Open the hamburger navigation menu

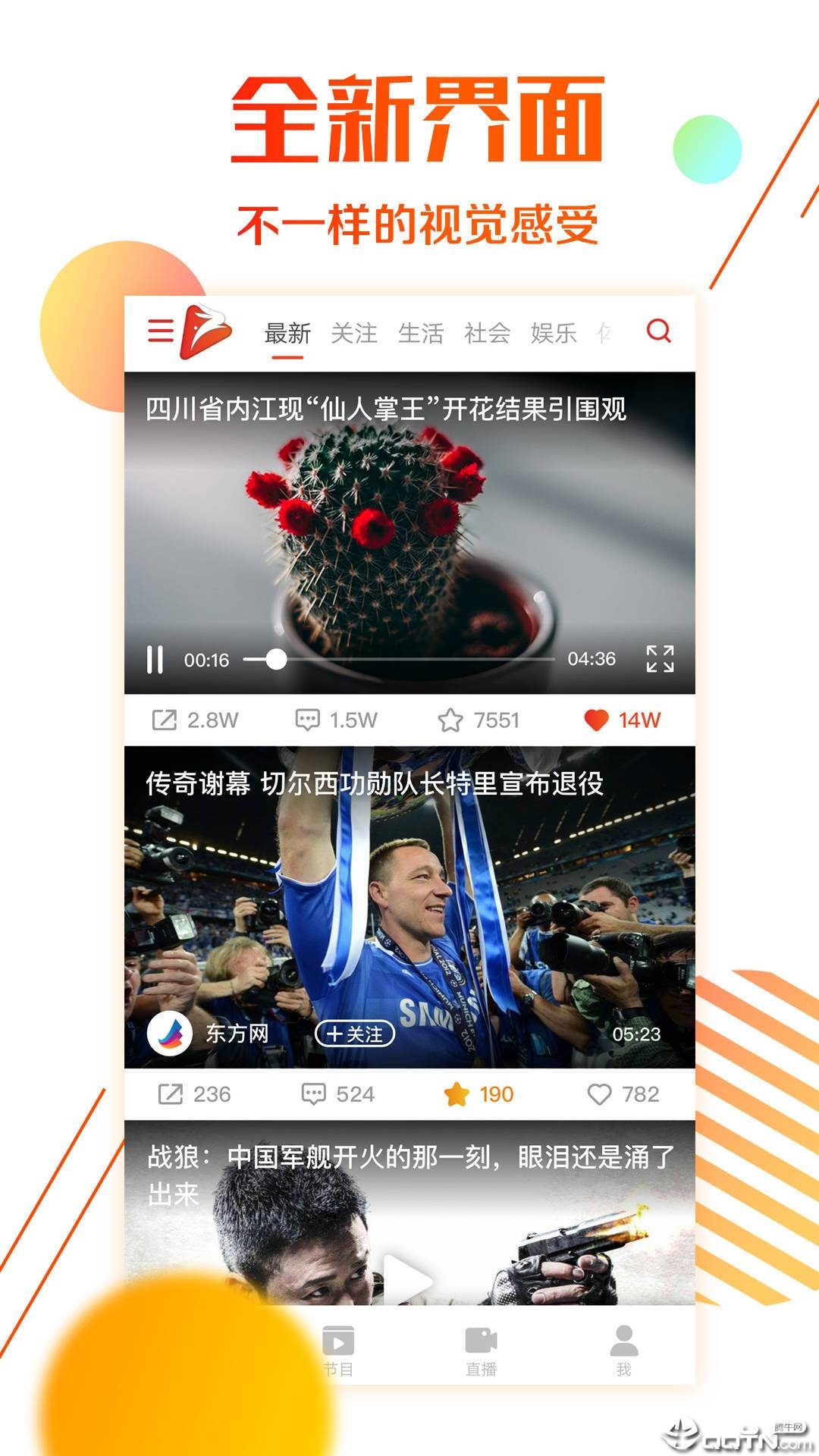tap(158, 331)
